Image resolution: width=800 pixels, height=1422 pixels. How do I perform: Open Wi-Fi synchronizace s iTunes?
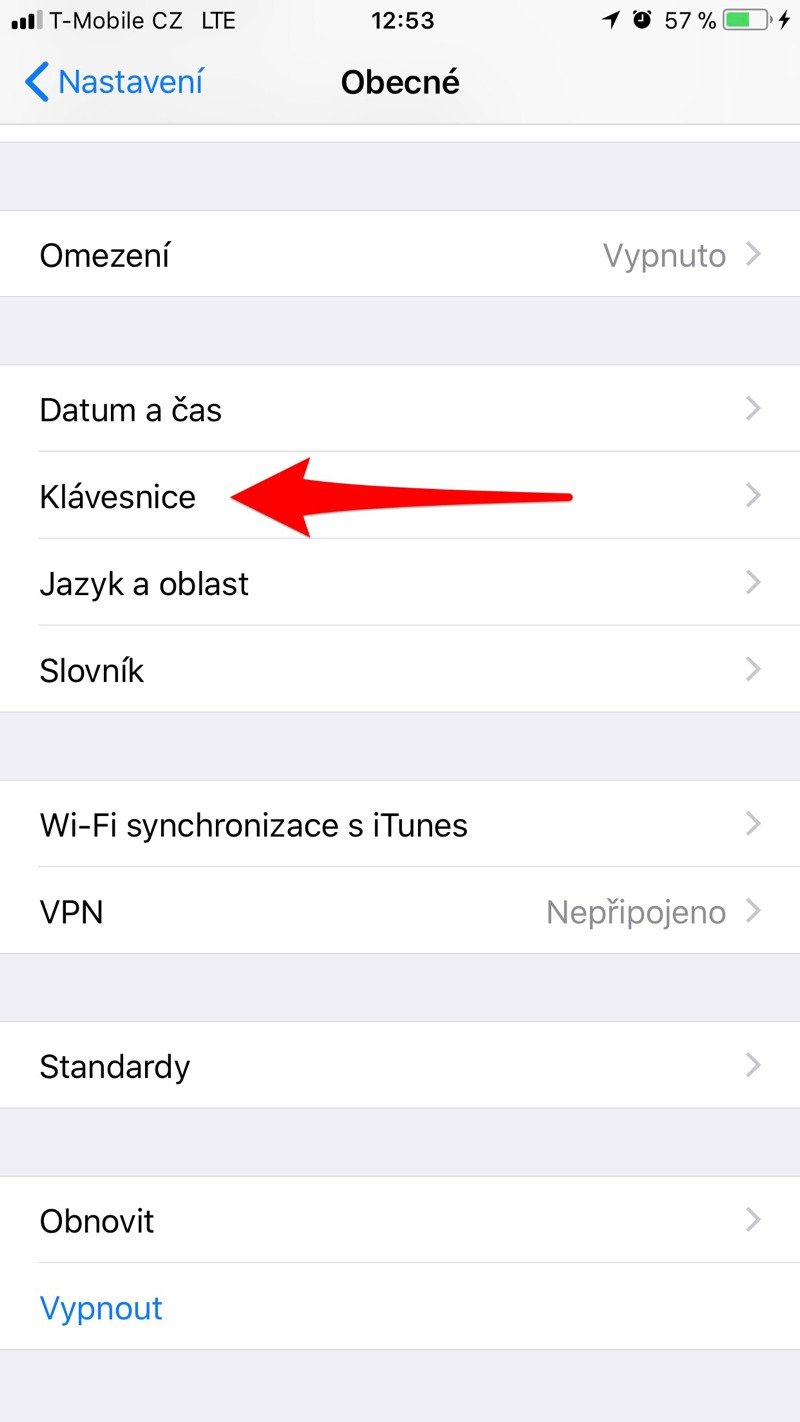tap(400, 824)
